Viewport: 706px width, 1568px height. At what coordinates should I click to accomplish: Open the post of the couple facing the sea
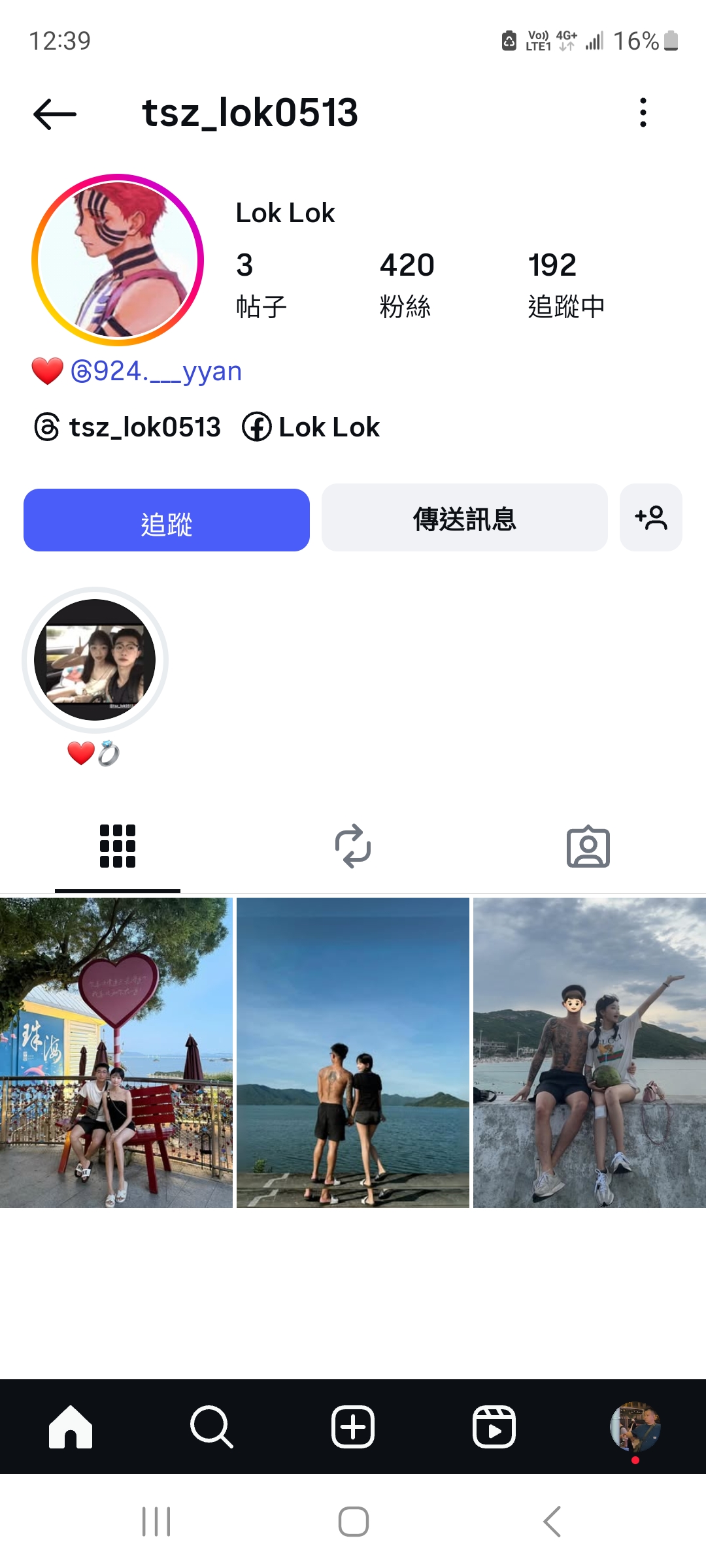[x=353, y=1052]
